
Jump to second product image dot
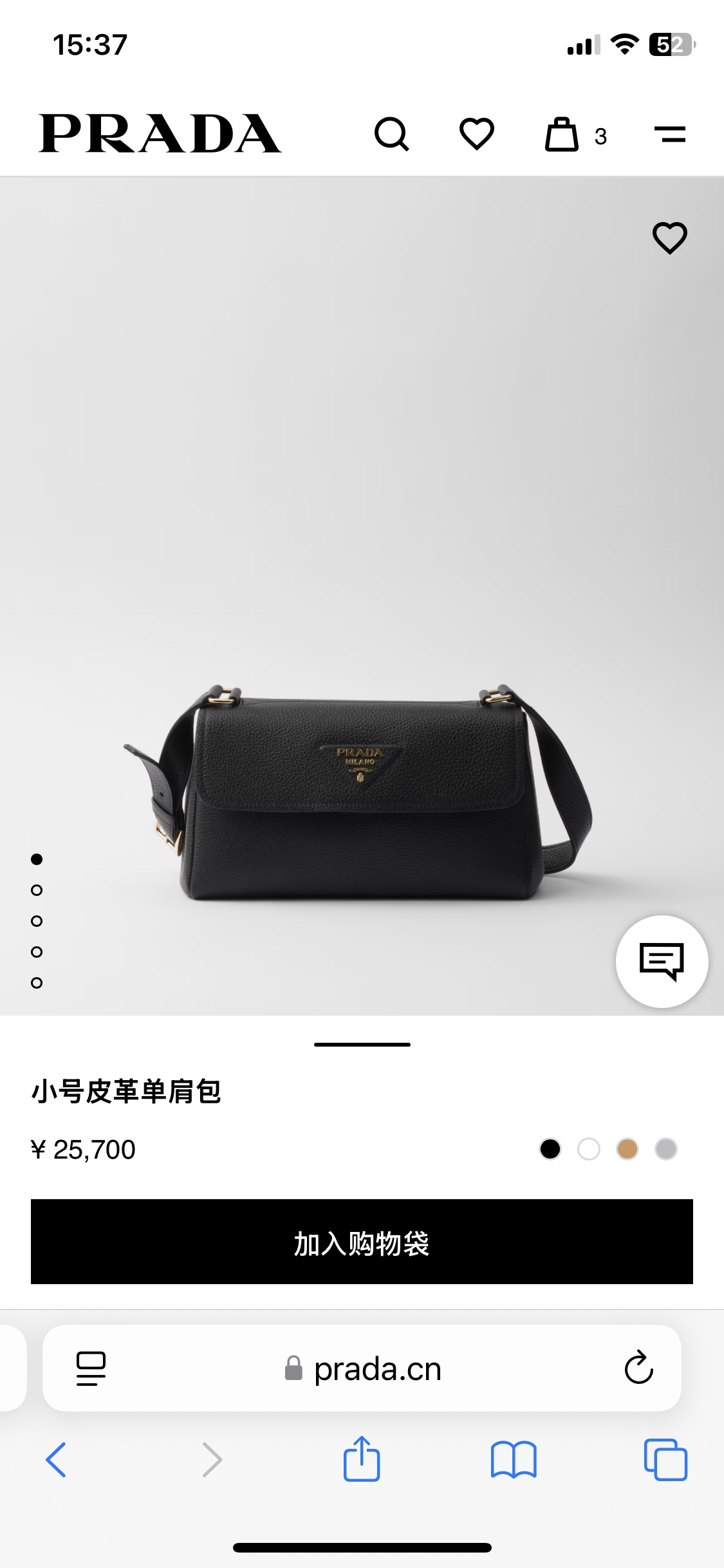point(37,890)
